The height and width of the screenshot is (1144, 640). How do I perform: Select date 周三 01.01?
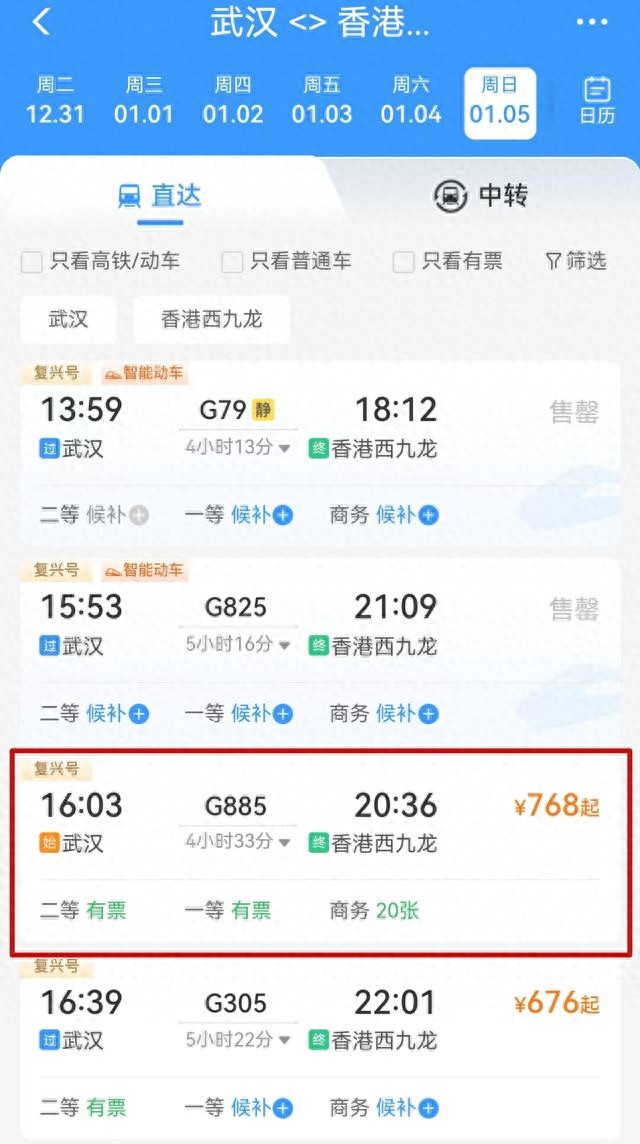coord(143,101)
